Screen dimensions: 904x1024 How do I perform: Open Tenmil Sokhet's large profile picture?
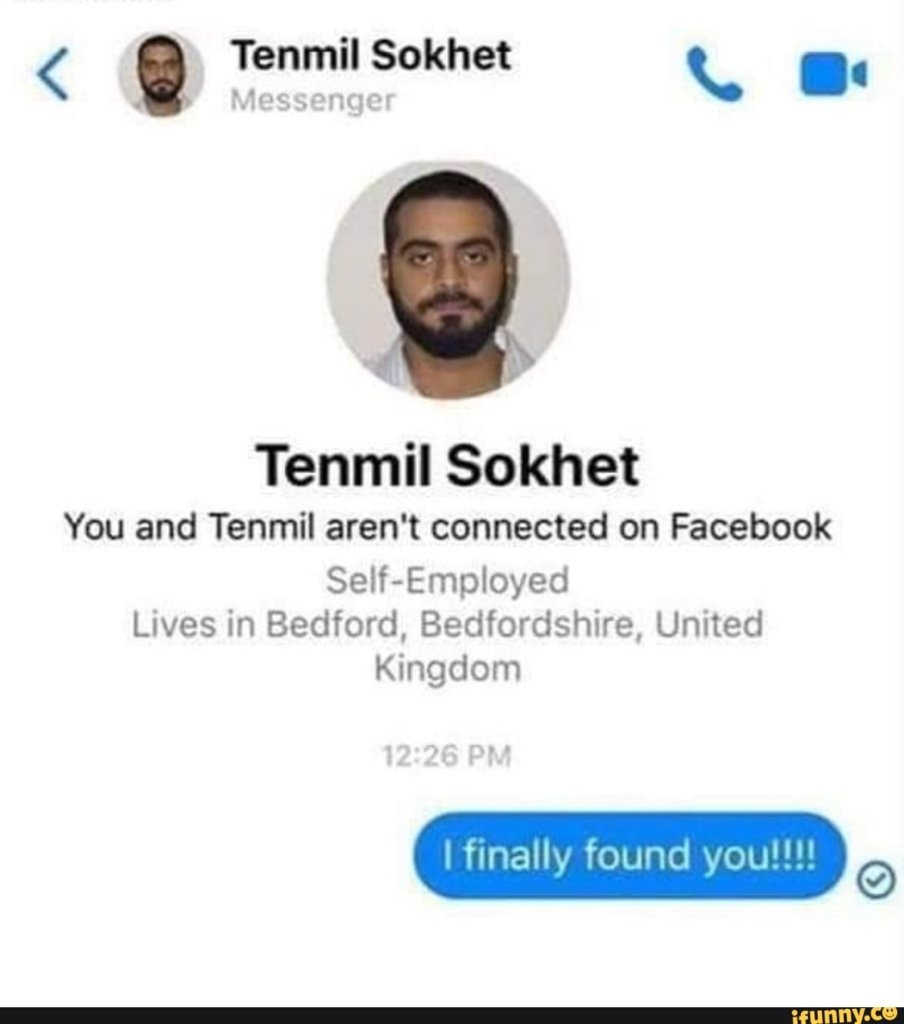pyautogui.click(x=448, y=280)
